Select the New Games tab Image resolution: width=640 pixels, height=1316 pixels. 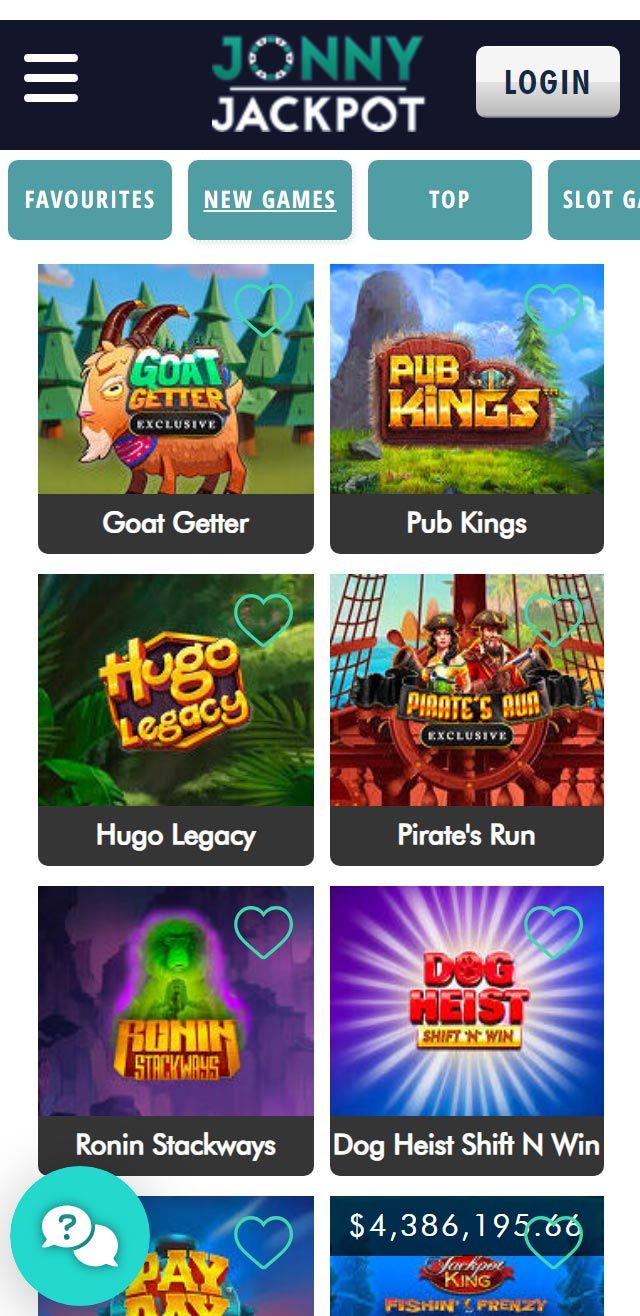click(x=270, y=200)
